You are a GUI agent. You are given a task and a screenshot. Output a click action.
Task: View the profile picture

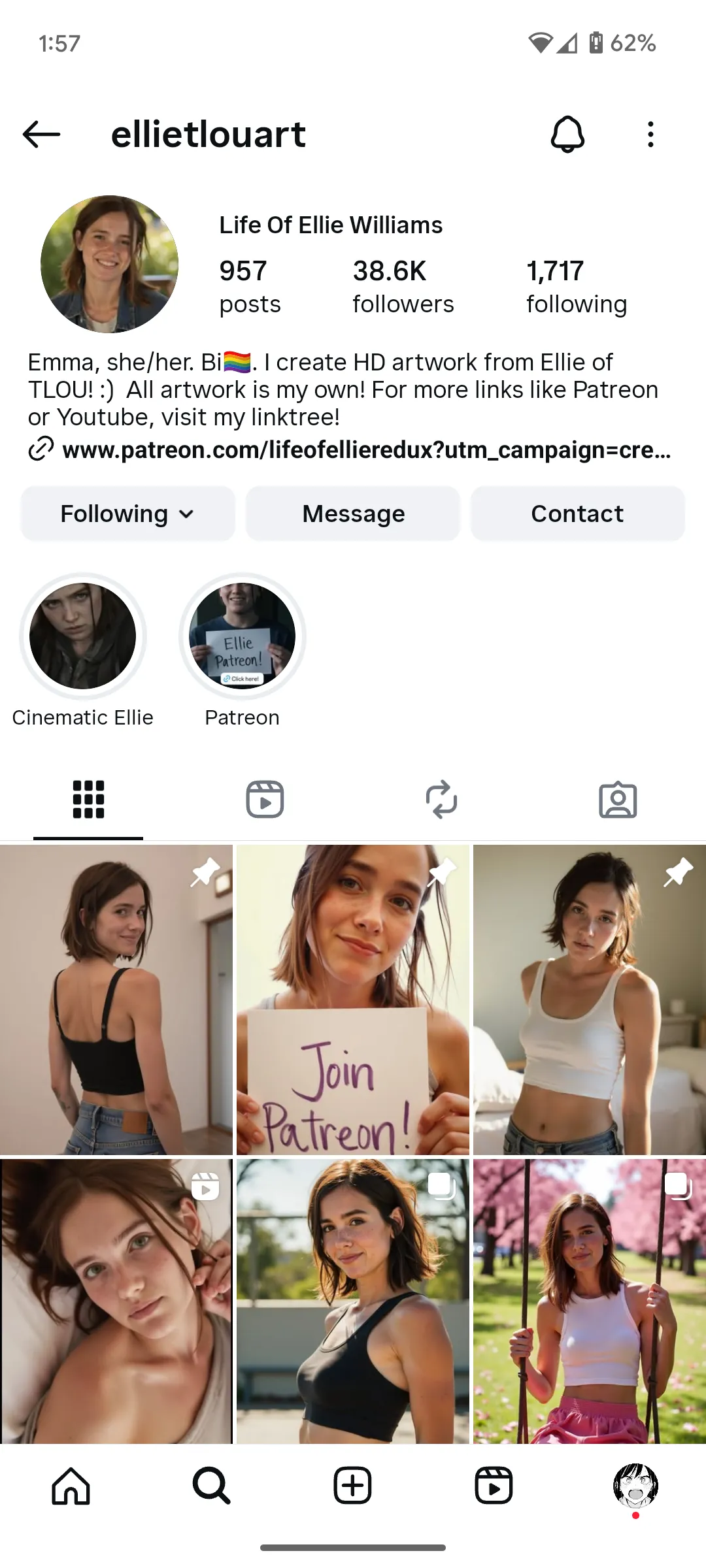pyautogui.click(x=109, y=264)
